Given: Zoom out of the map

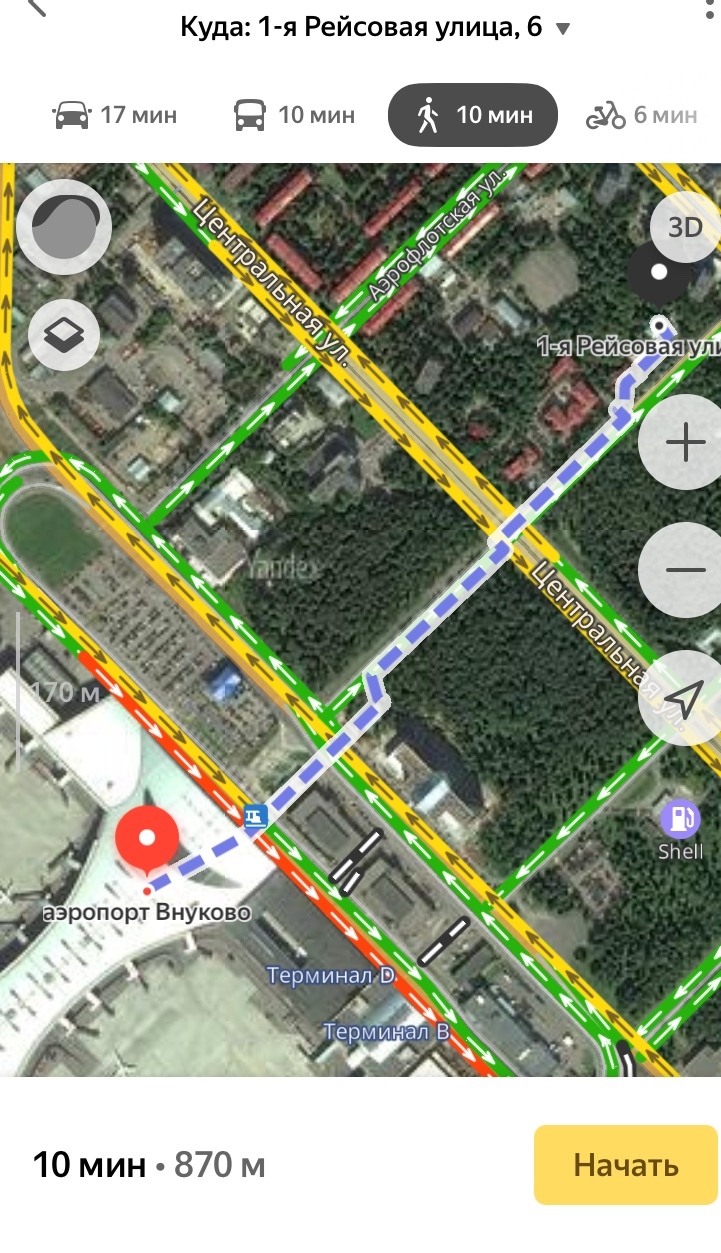Looking at the screenshot, I should pyautogui.click(x=685, y=569).
